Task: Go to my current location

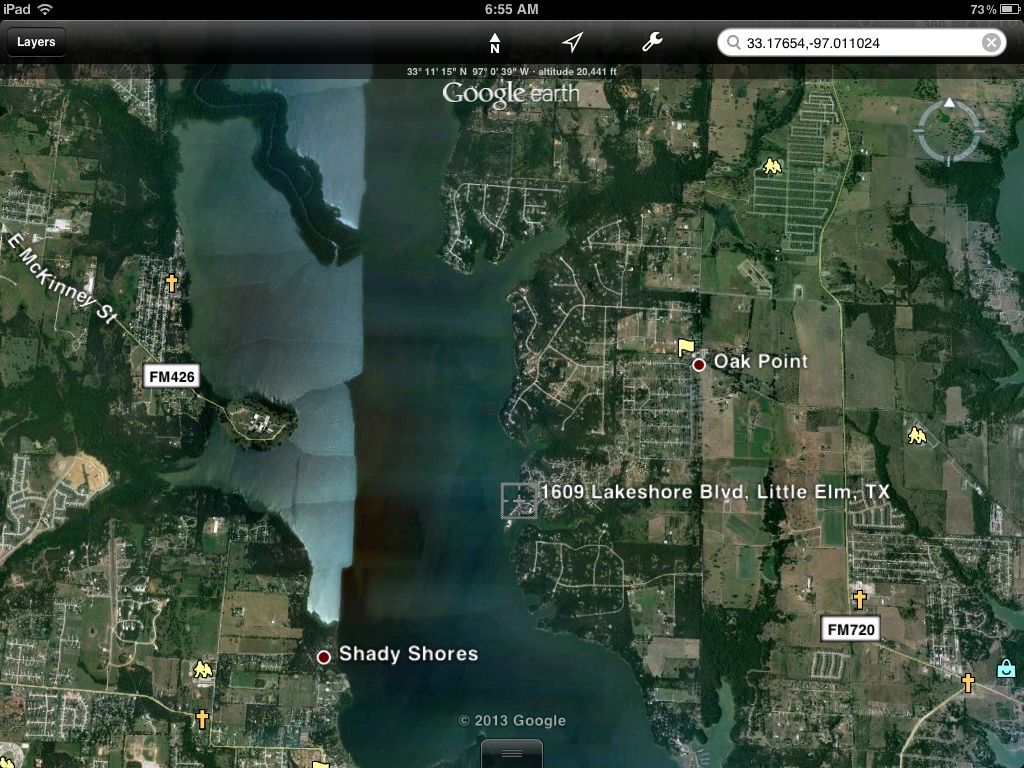Action: (572, 42)
